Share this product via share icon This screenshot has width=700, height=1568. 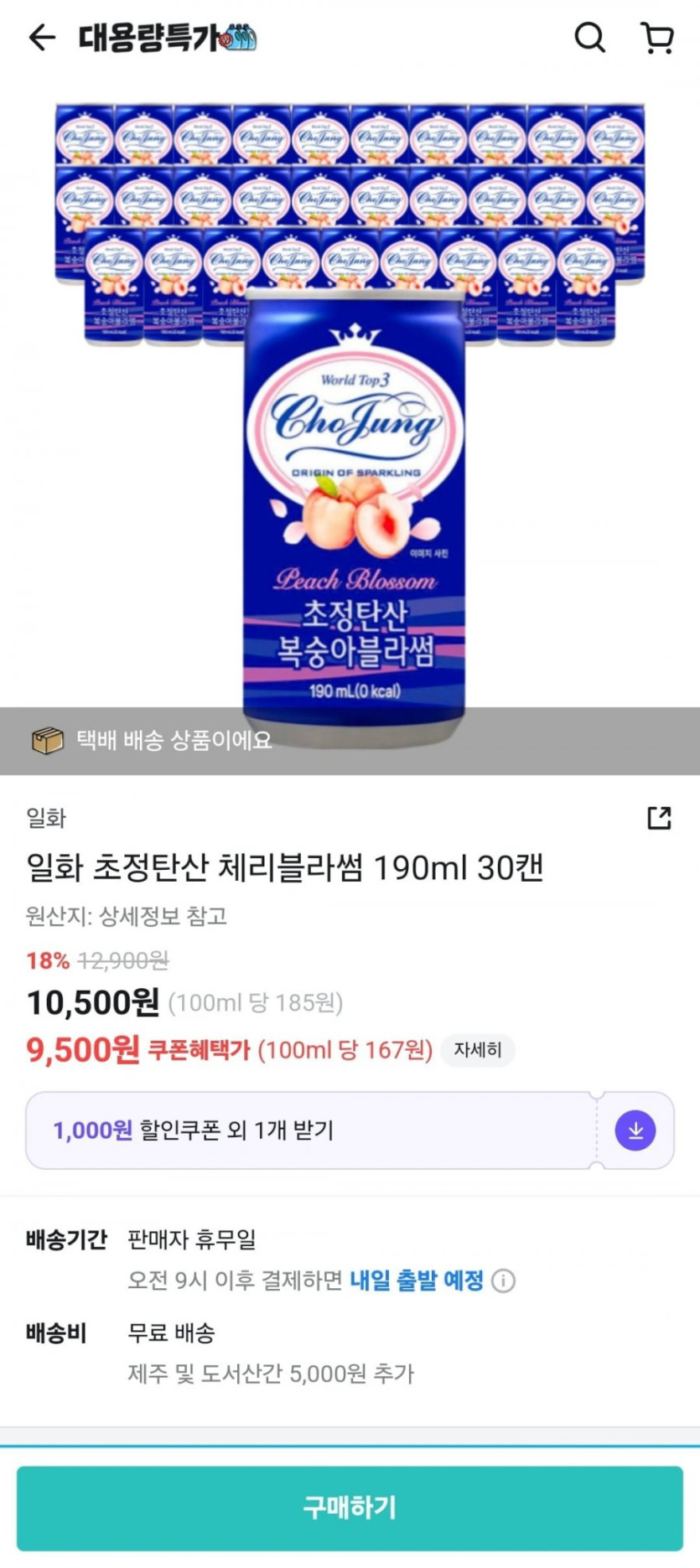point(659,818)
